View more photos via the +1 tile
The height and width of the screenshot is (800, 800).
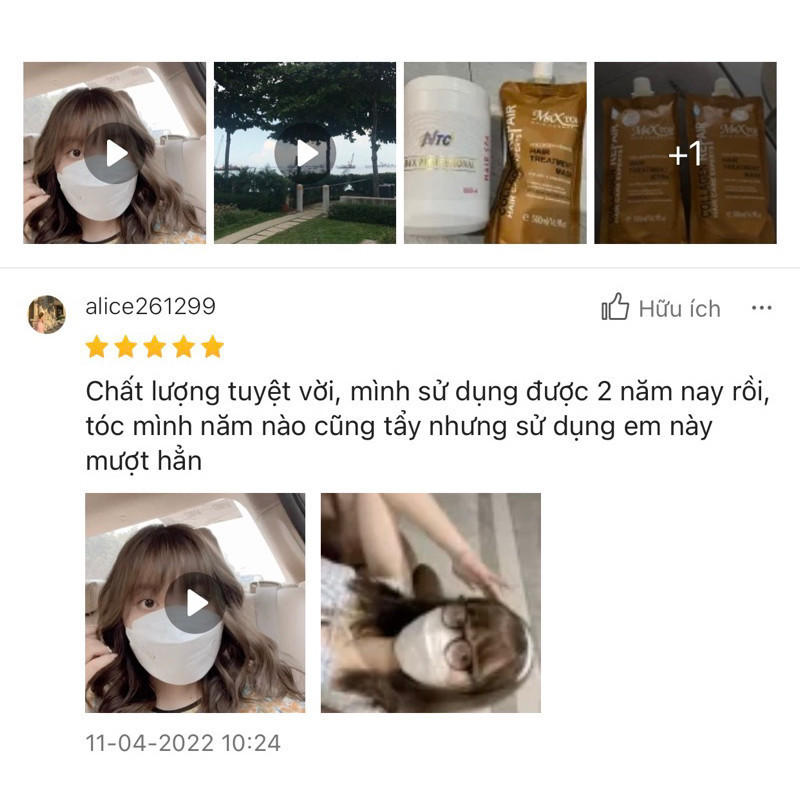click(685, 153)
